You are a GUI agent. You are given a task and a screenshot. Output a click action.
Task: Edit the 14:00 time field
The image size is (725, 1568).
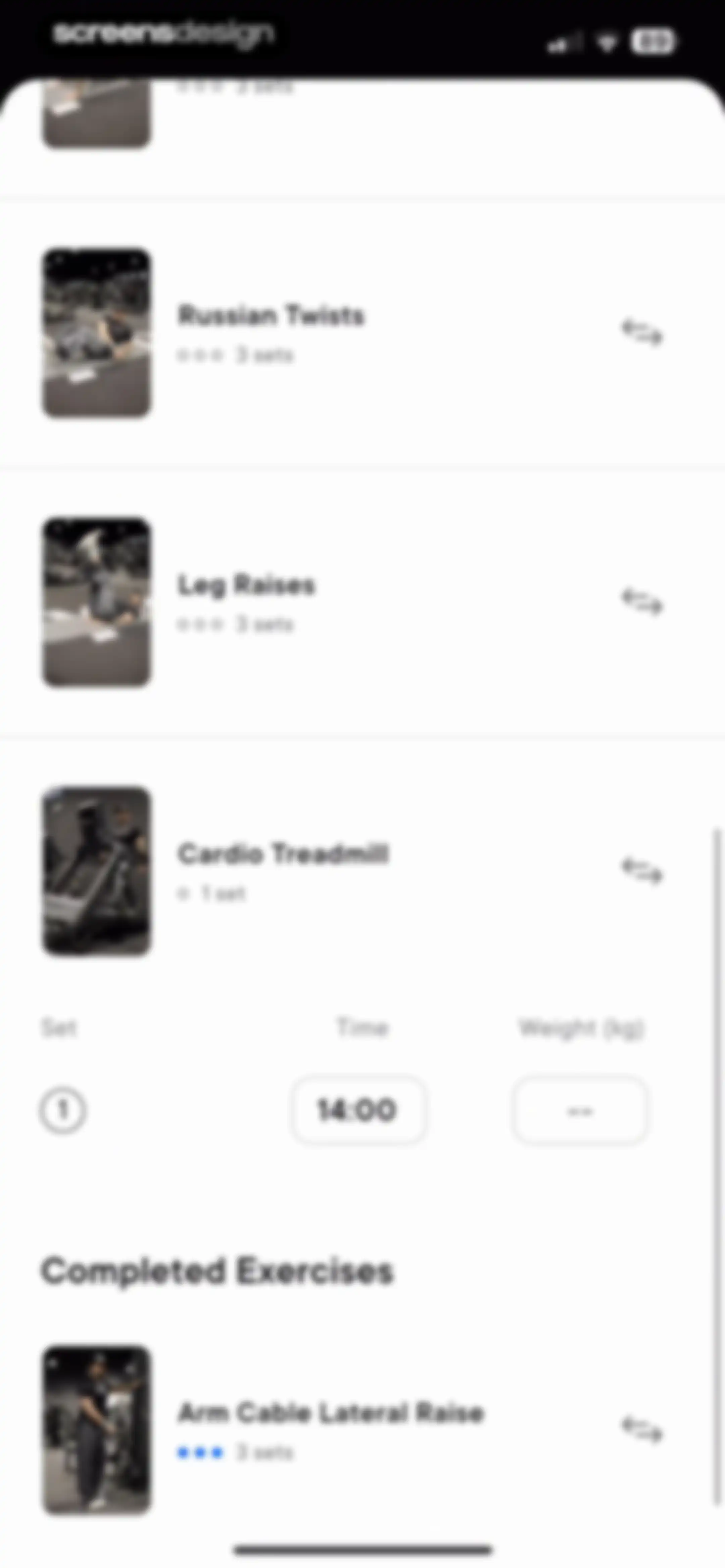click(358, 1110)
